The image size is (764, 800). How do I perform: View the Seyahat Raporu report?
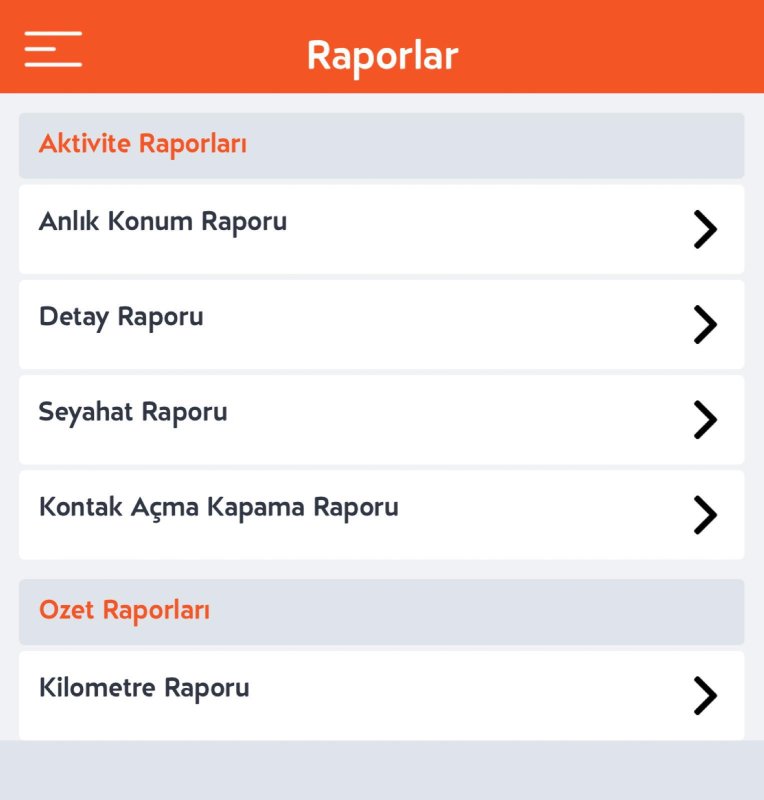point(381,419)
